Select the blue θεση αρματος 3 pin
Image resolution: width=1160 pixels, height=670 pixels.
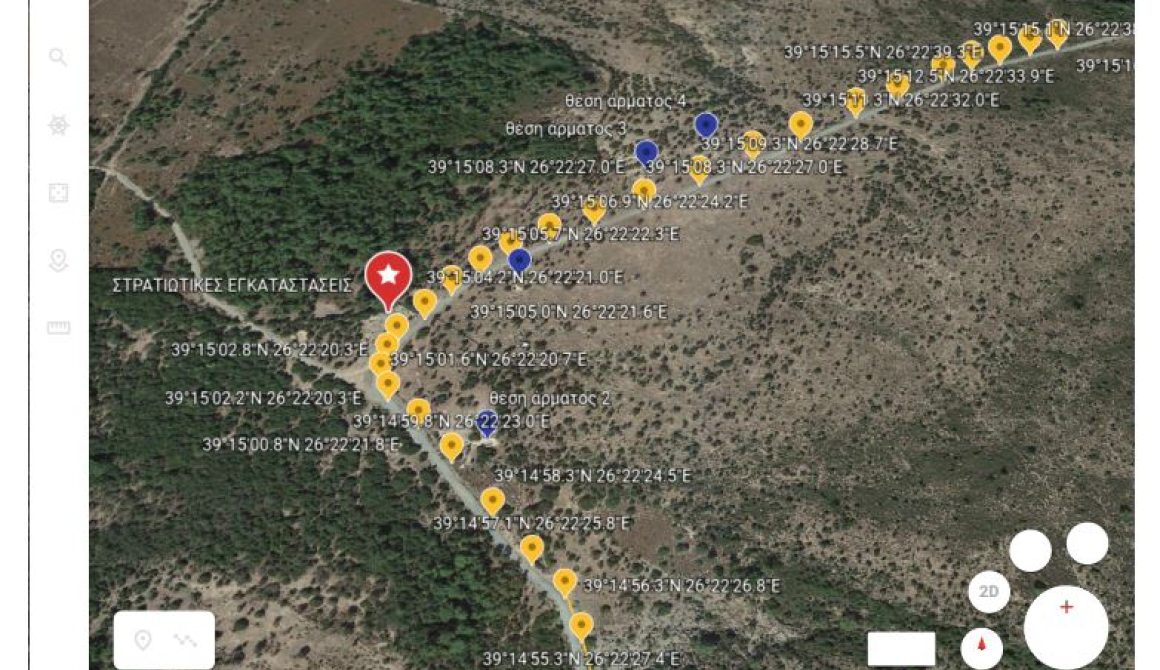(646, 151)
